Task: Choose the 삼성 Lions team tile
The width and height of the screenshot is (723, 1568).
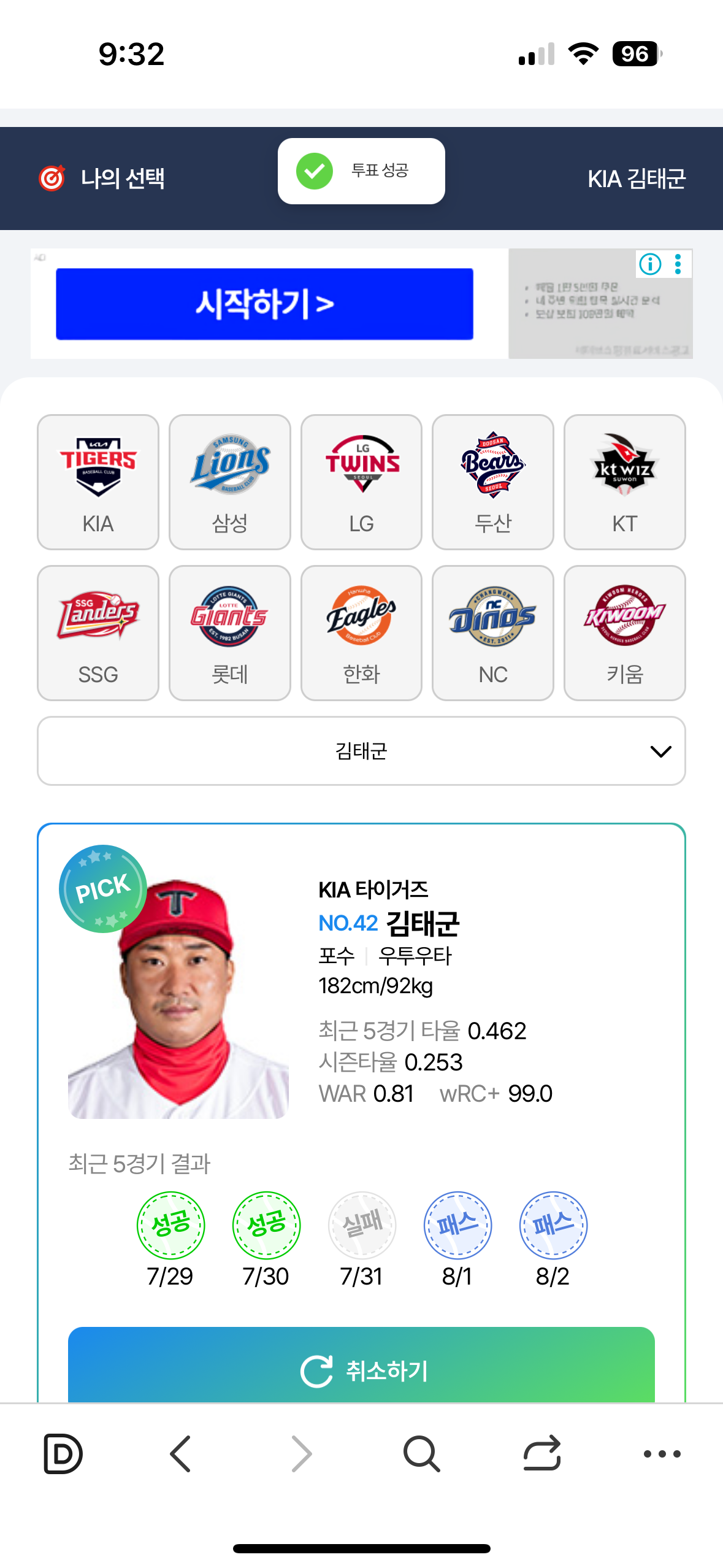Action: 229,482
